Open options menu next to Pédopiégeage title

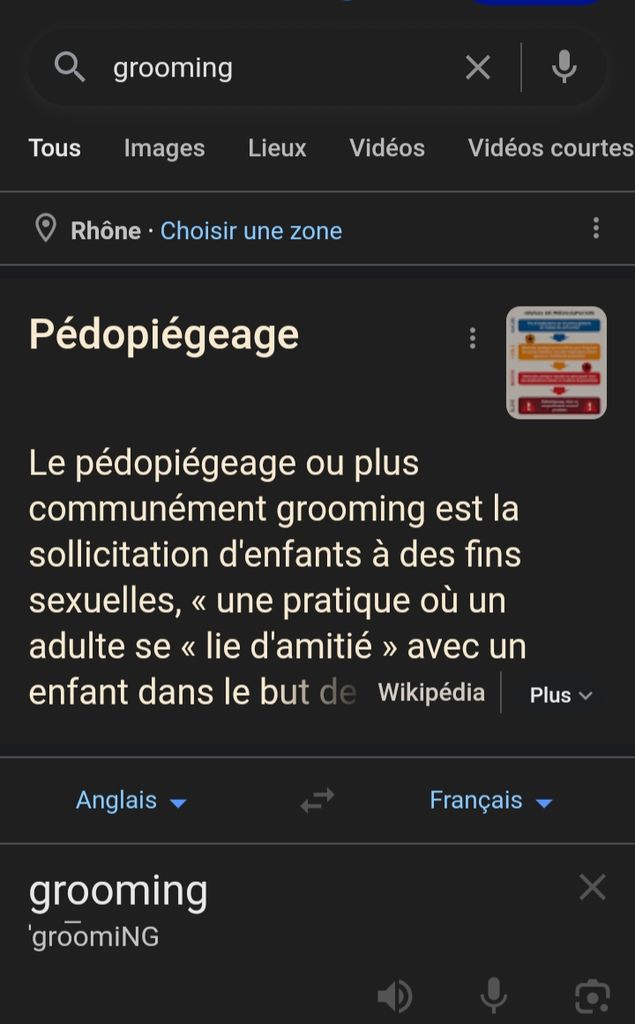pyautogui.click(x=473, y=339)
